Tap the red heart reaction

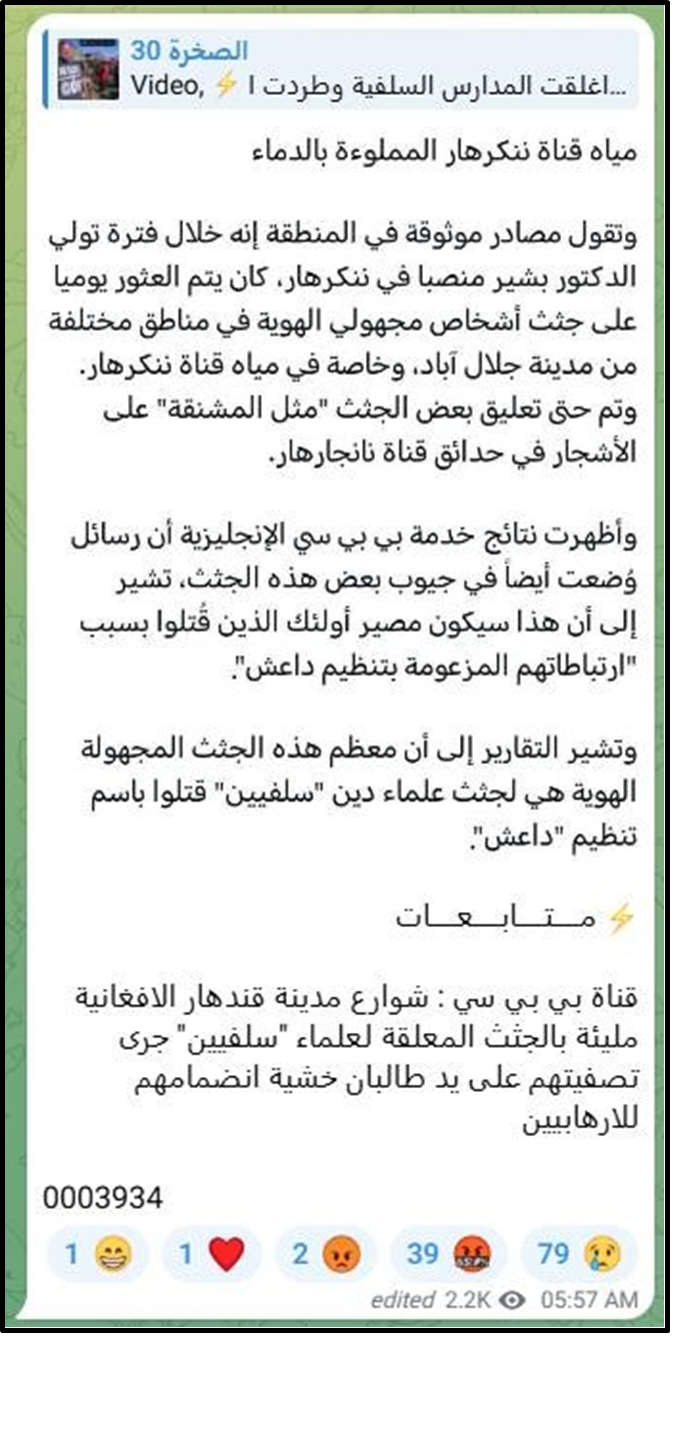(212, 1254)
